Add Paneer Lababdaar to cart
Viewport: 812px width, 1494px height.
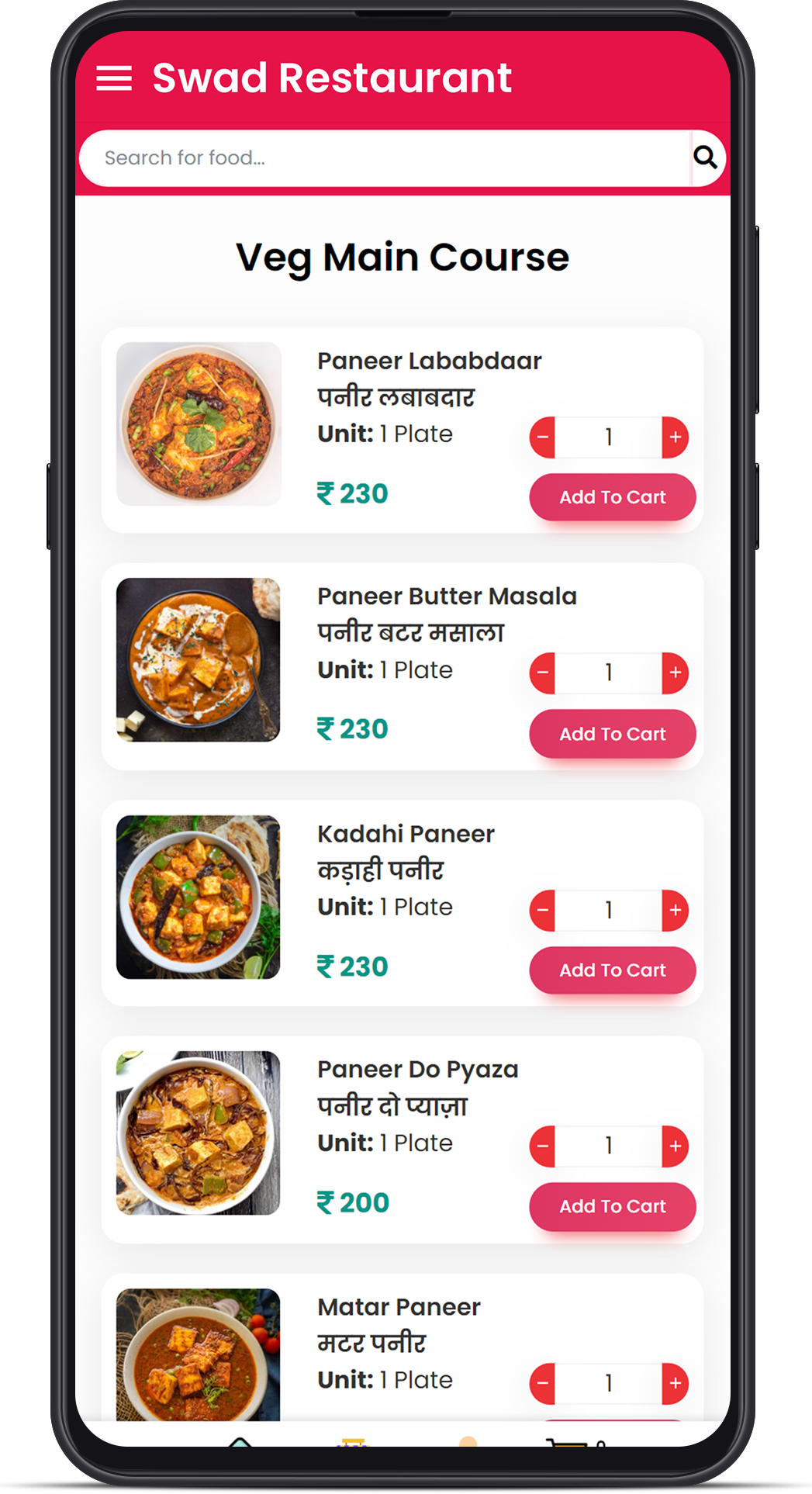pyautogui.click(x=612, y=497)
